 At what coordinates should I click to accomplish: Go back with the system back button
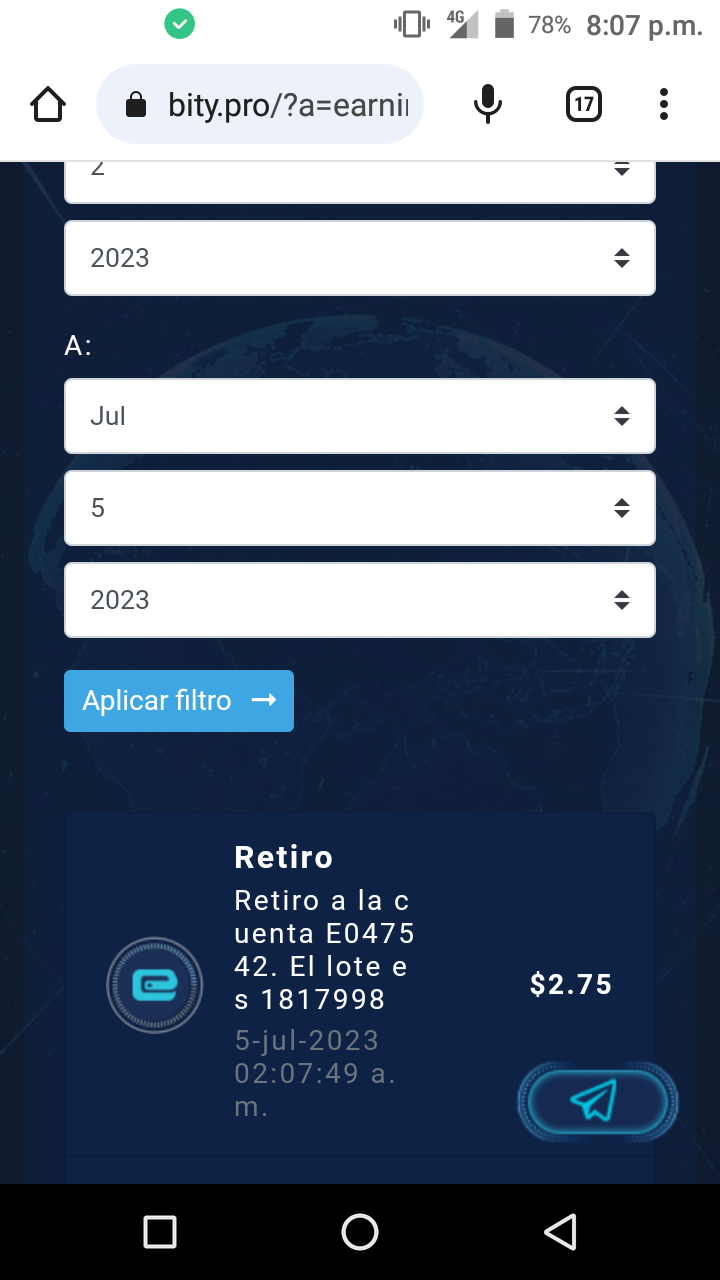click(x=560, y=1232)
